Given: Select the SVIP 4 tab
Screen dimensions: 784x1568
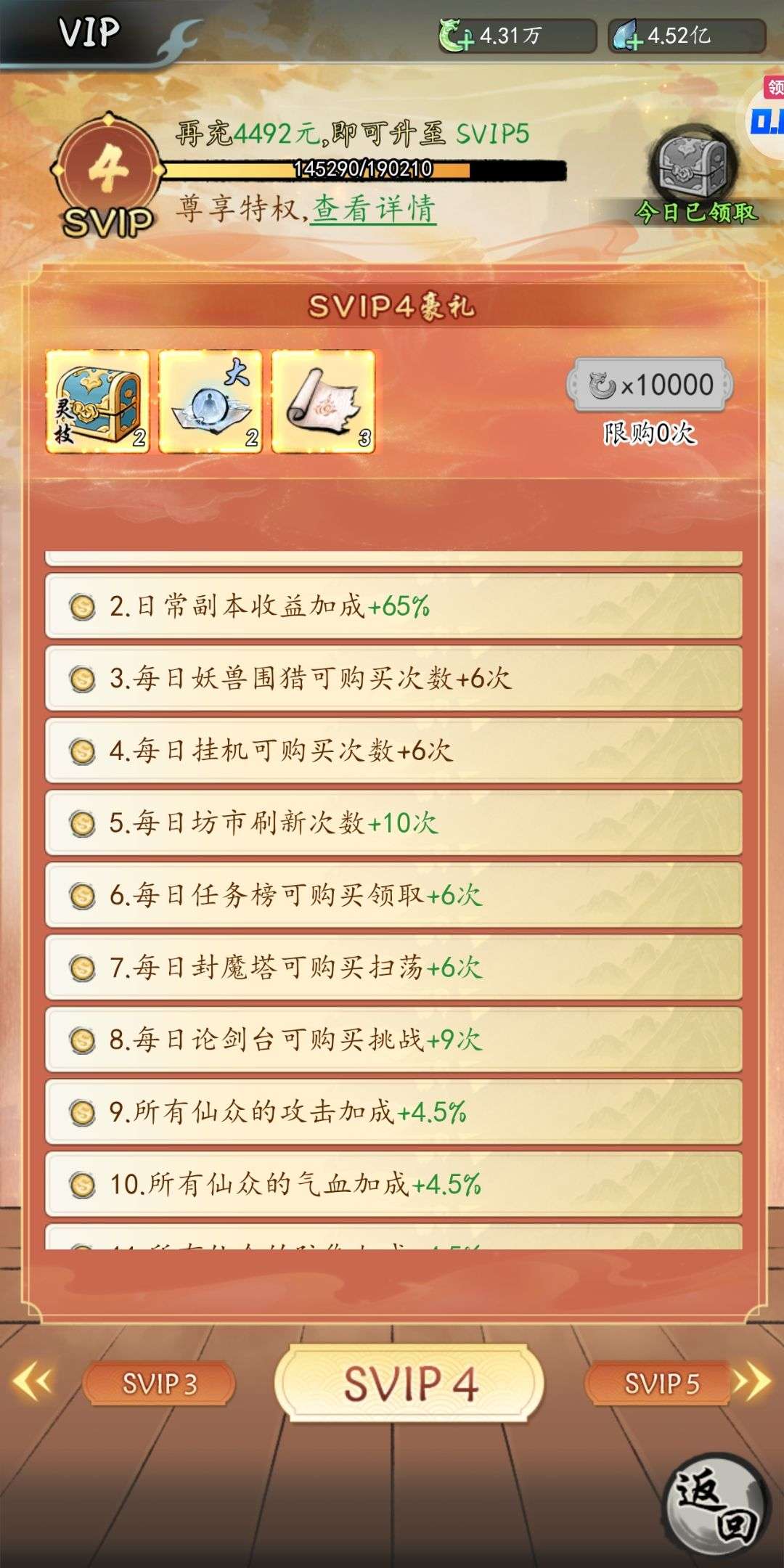Looking at the screenshot, I should (x=410, y=1383).
